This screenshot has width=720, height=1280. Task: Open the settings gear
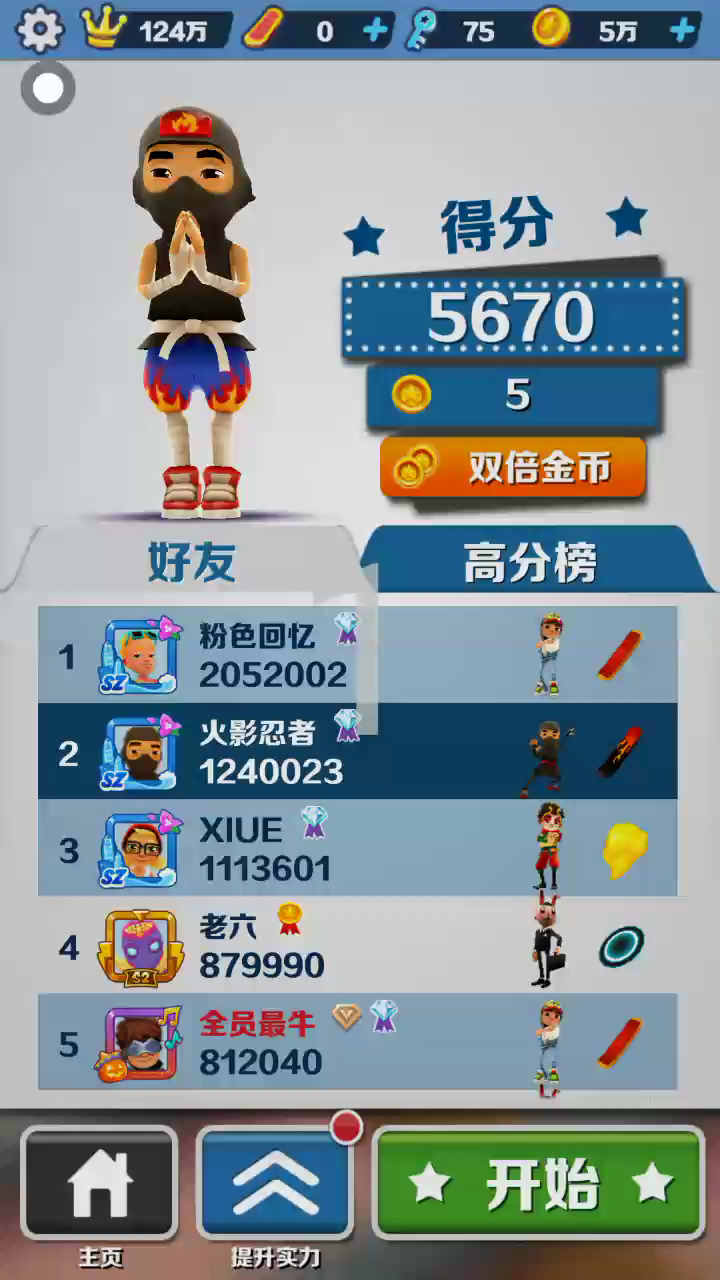40,30
